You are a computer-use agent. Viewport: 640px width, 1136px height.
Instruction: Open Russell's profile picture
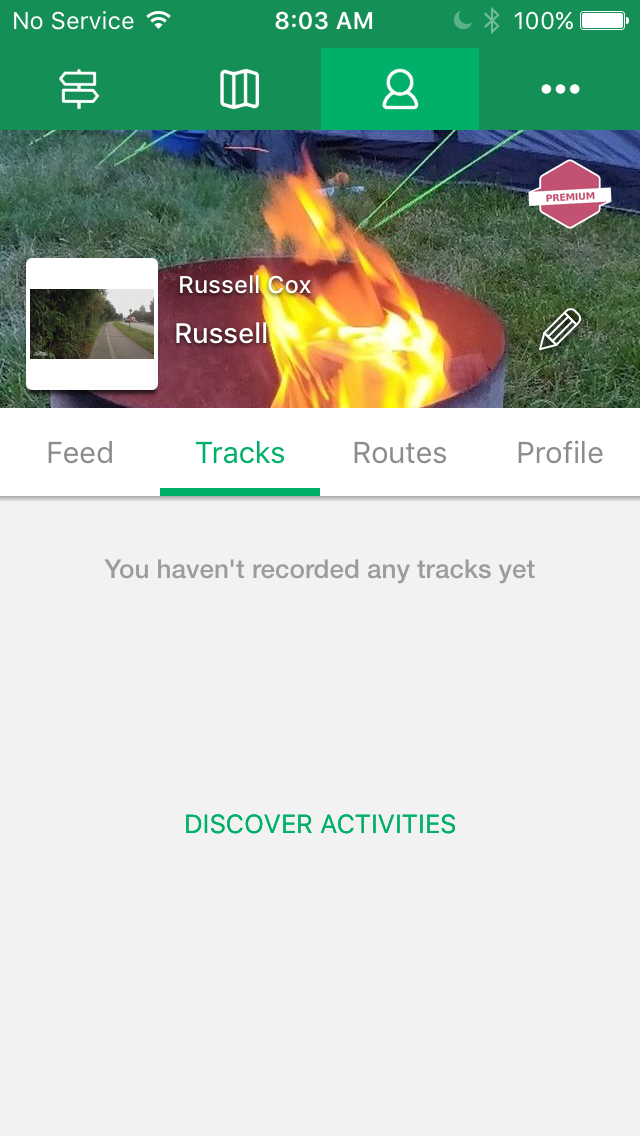tap(92, 324)
